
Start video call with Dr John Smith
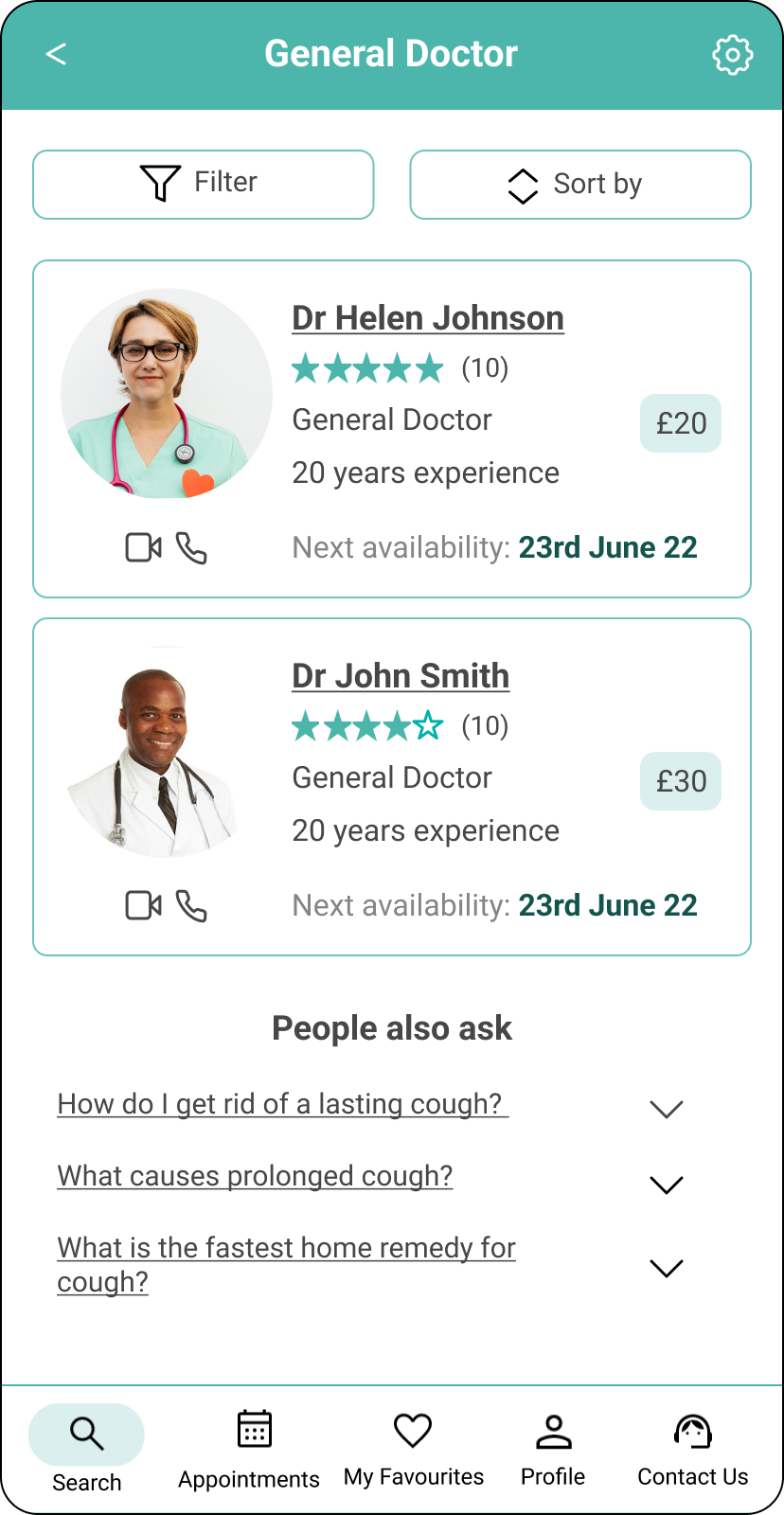(x=143, y=905)
